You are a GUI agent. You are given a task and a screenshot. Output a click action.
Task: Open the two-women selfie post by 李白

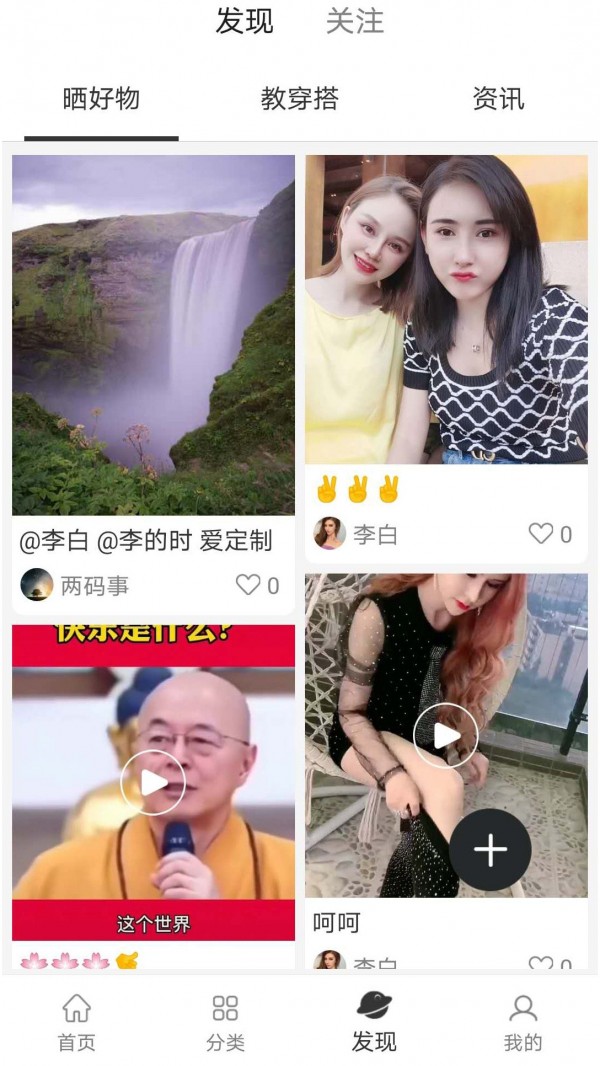pos(446,309)
